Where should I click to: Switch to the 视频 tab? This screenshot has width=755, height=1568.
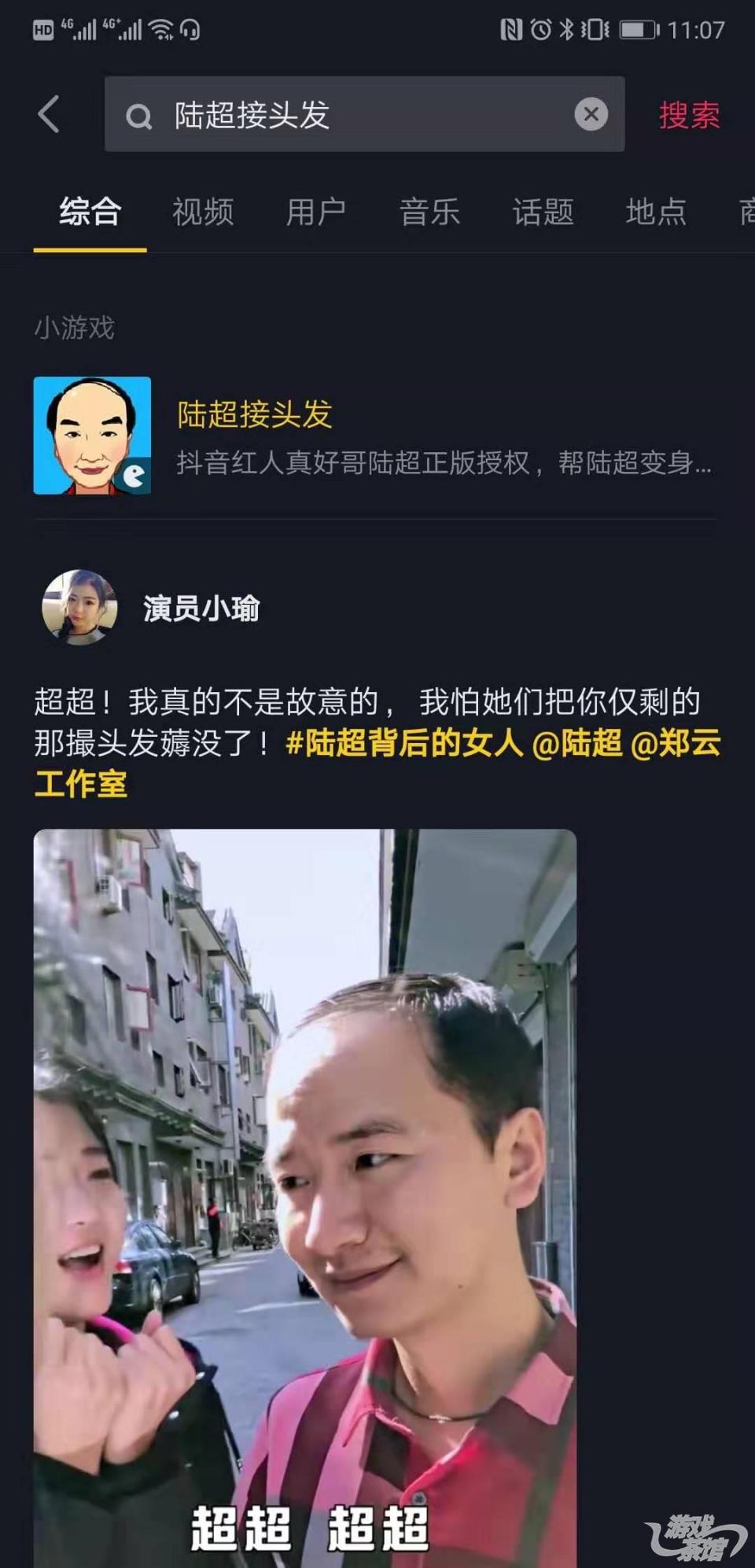tap(203, 212)
